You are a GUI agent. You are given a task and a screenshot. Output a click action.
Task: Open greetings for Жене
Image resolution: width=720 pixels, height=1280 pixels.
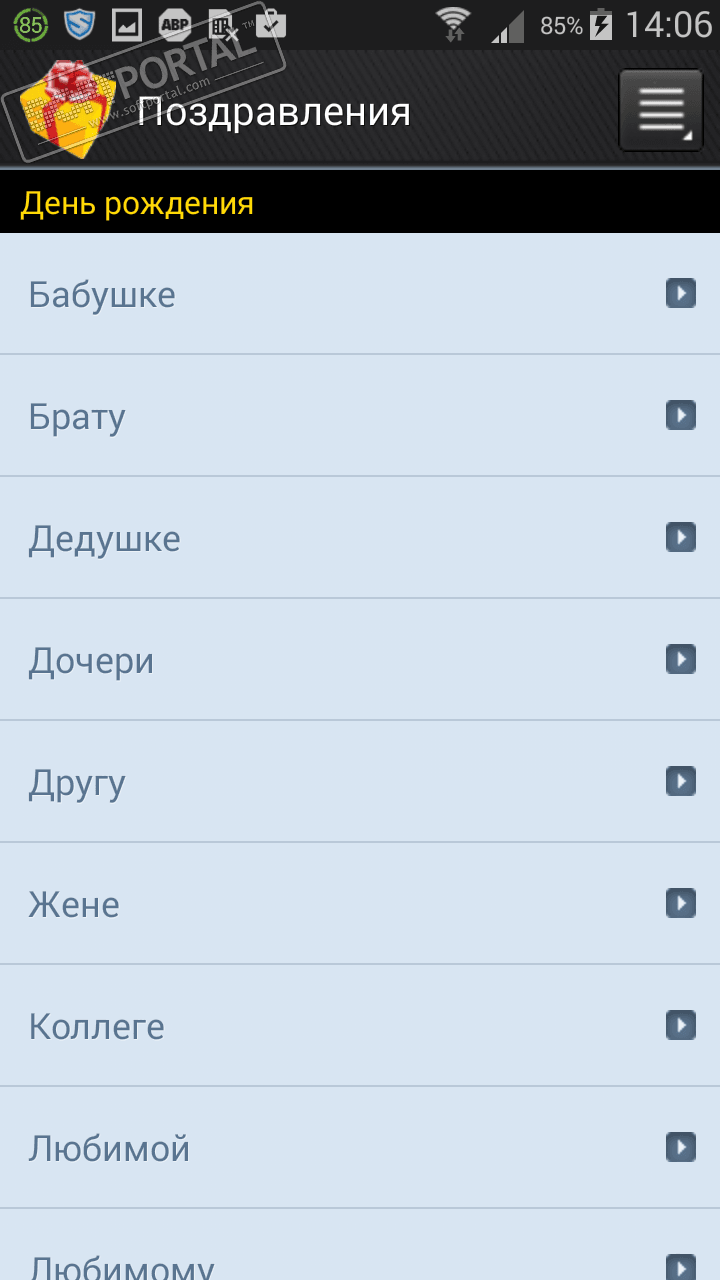point(360,904)
